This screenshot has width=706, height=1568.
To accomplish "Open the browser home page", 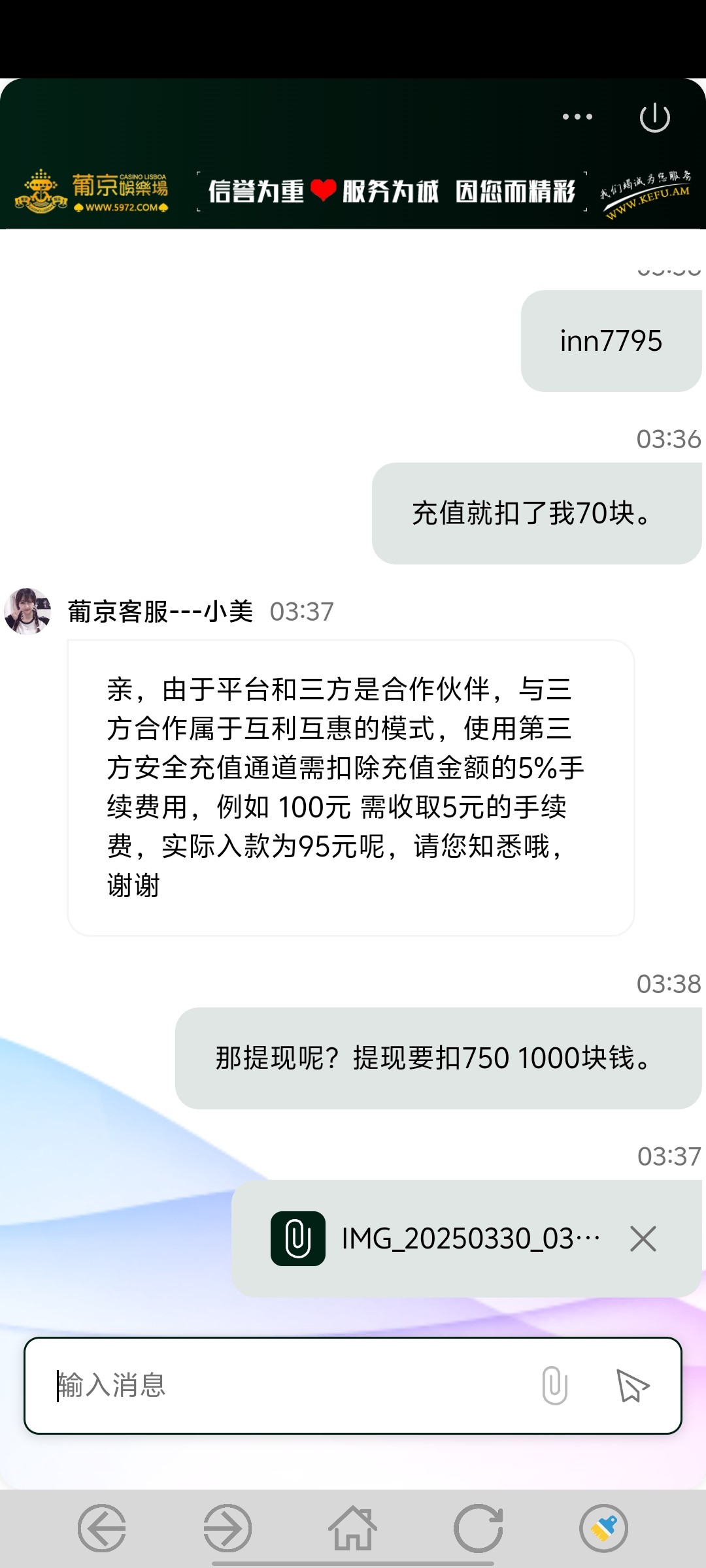I will click(353, 1528).
